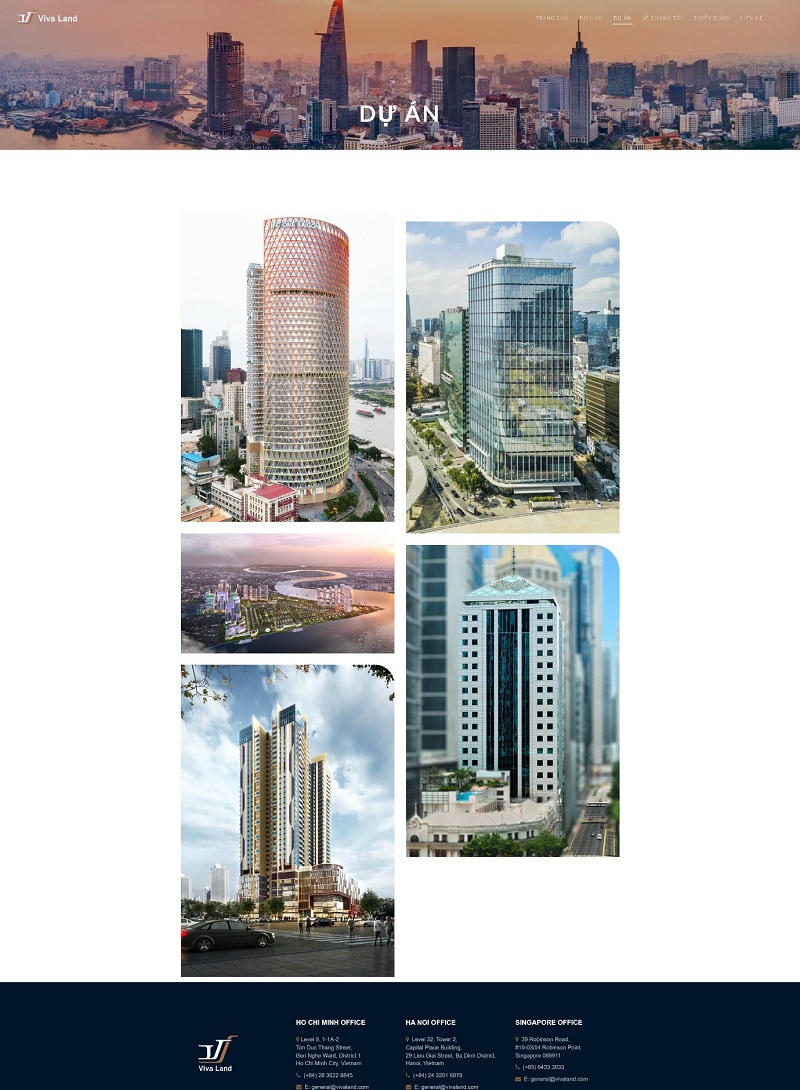View the riverside township sunset project
This screenshot has height=1090, width=800.
(x=287, y=593)
